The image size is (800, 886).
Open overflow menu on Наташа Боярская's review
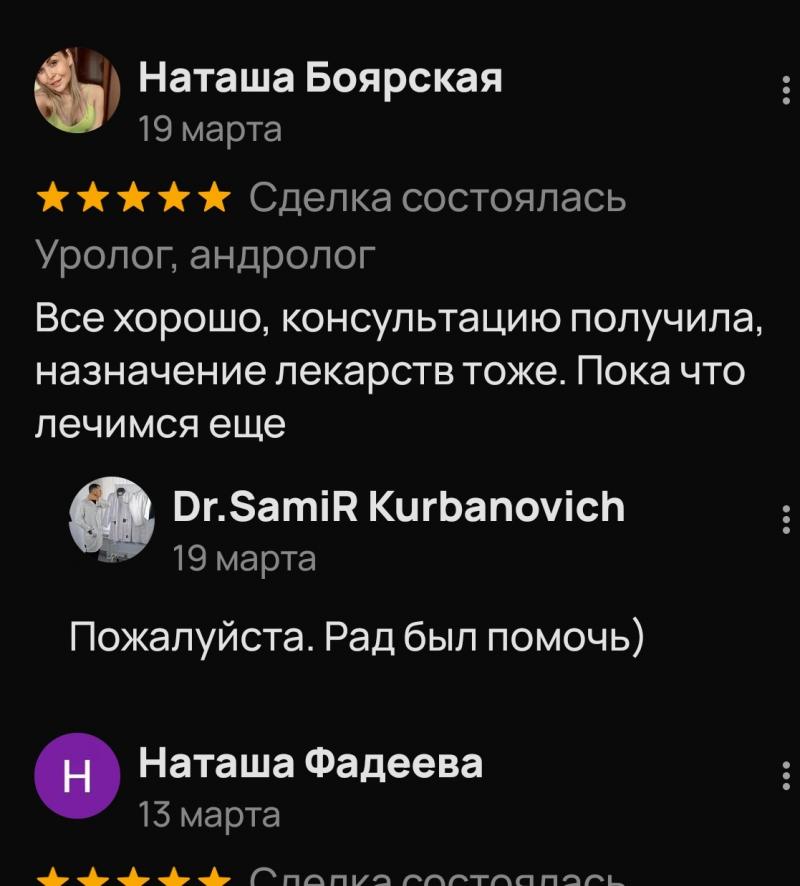click(785, 90)
